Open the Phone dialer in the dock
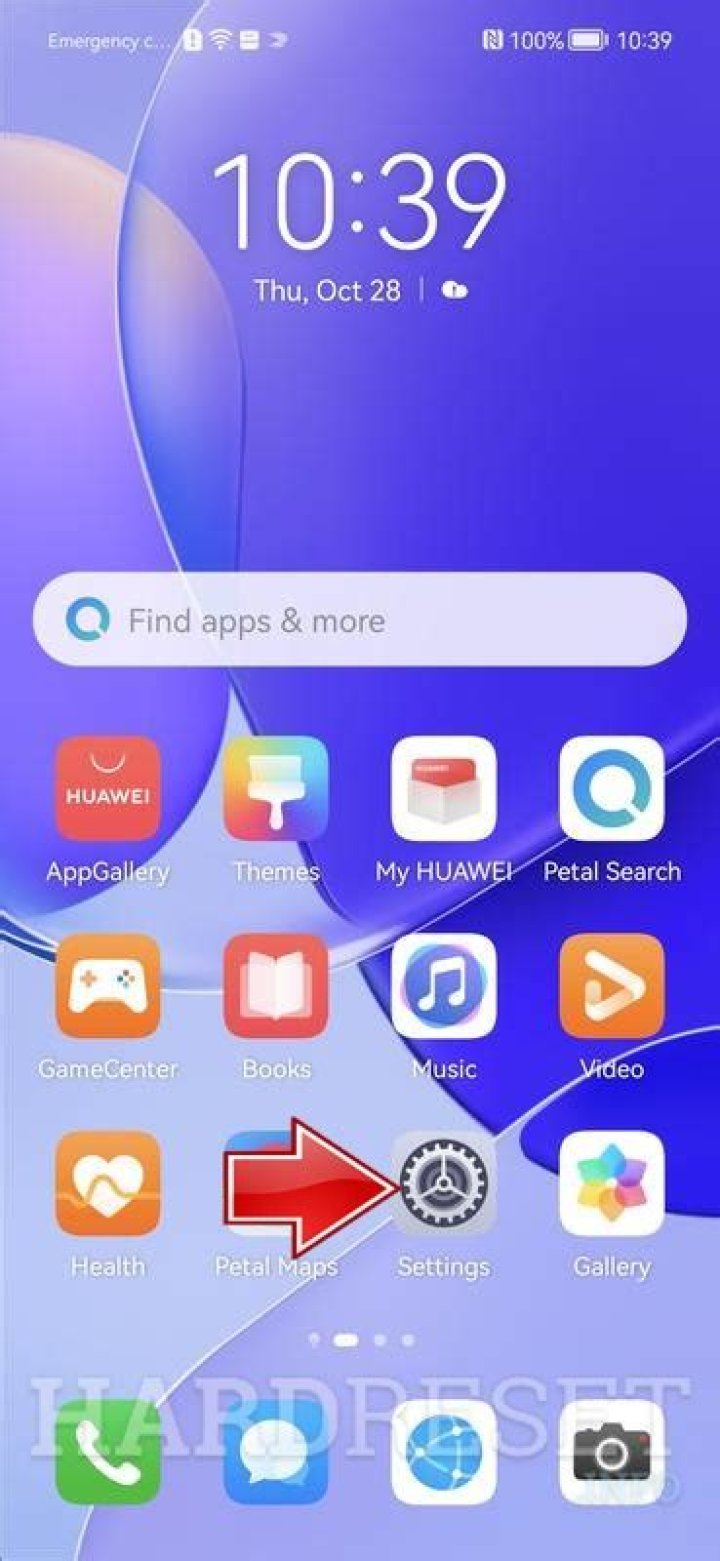This screenshot has height=1561, width=720. [108, 1451]
